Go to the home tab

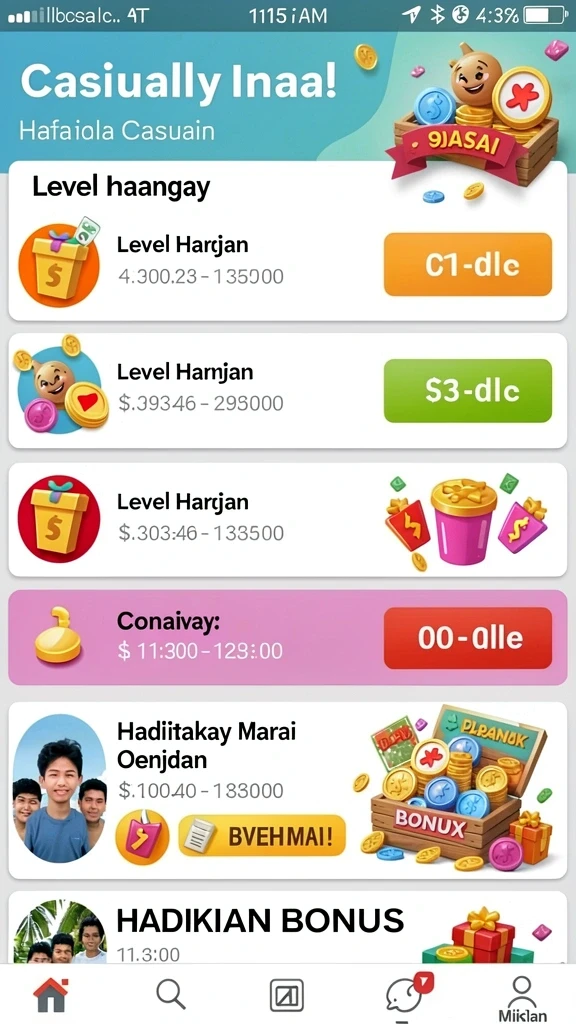click(x=51, y=995)
